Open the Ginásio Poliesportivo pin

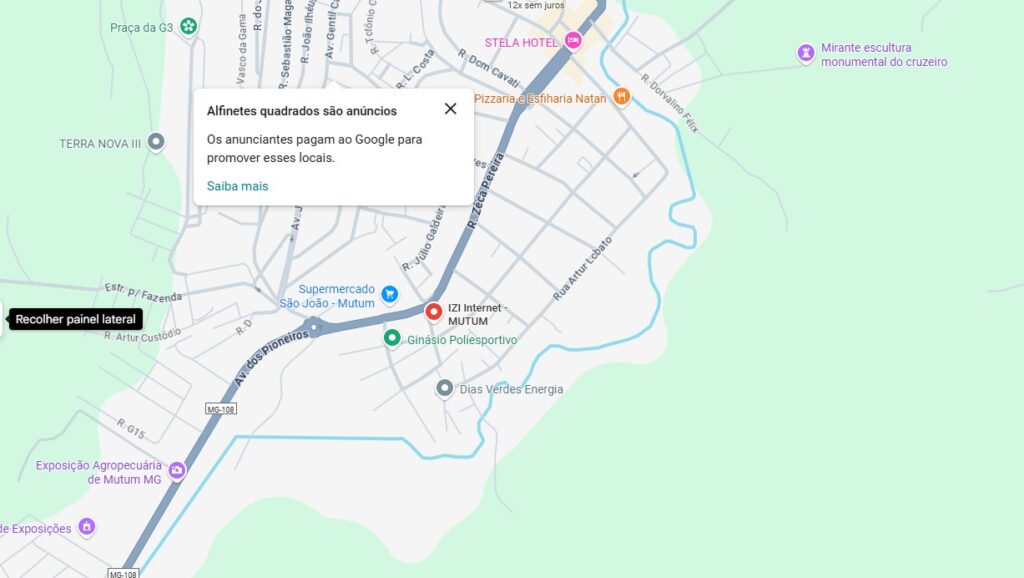[393, 339]
